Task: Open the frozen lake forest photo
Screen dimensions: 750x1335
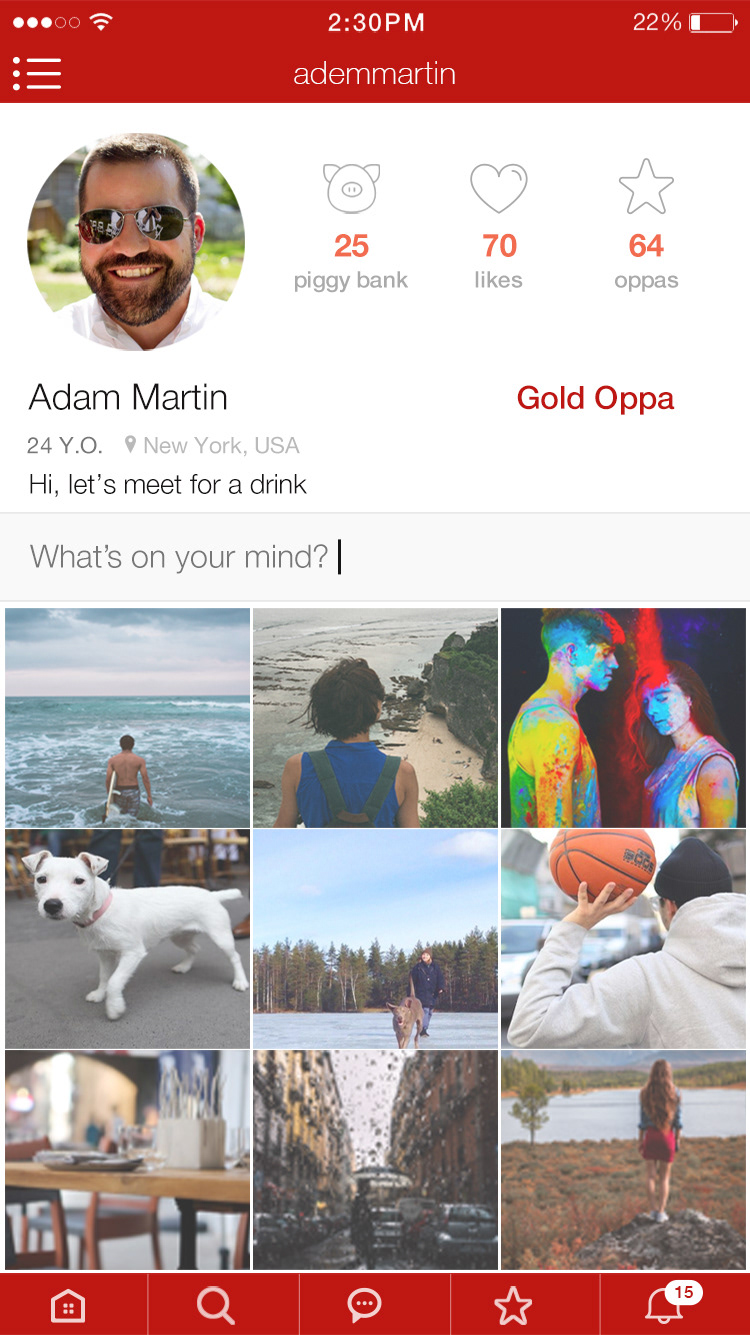Action: pyautogui.click(x=375, y=938)
